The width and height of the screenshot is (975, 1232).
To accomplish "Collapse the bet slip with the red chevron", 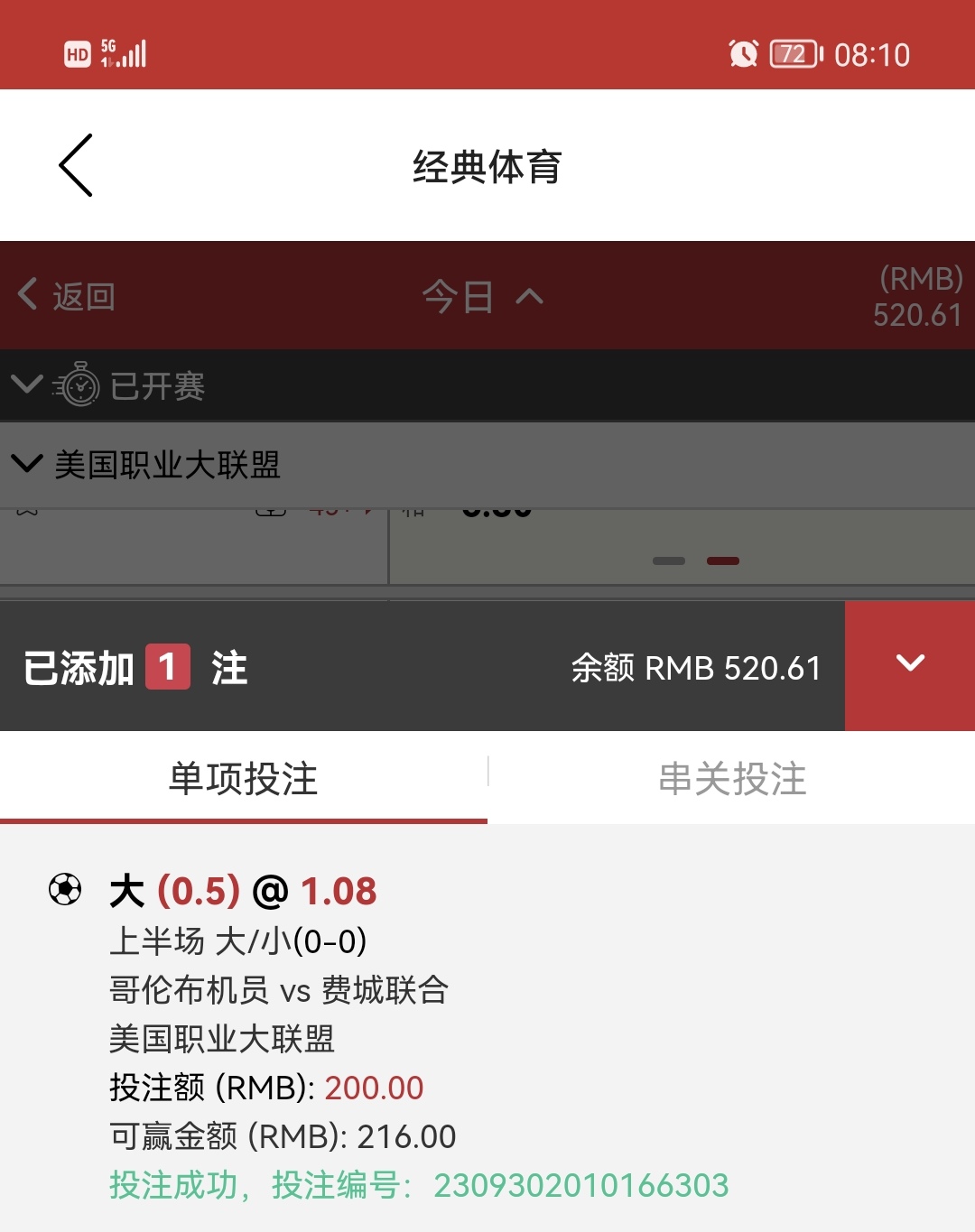I will [909, 665].
